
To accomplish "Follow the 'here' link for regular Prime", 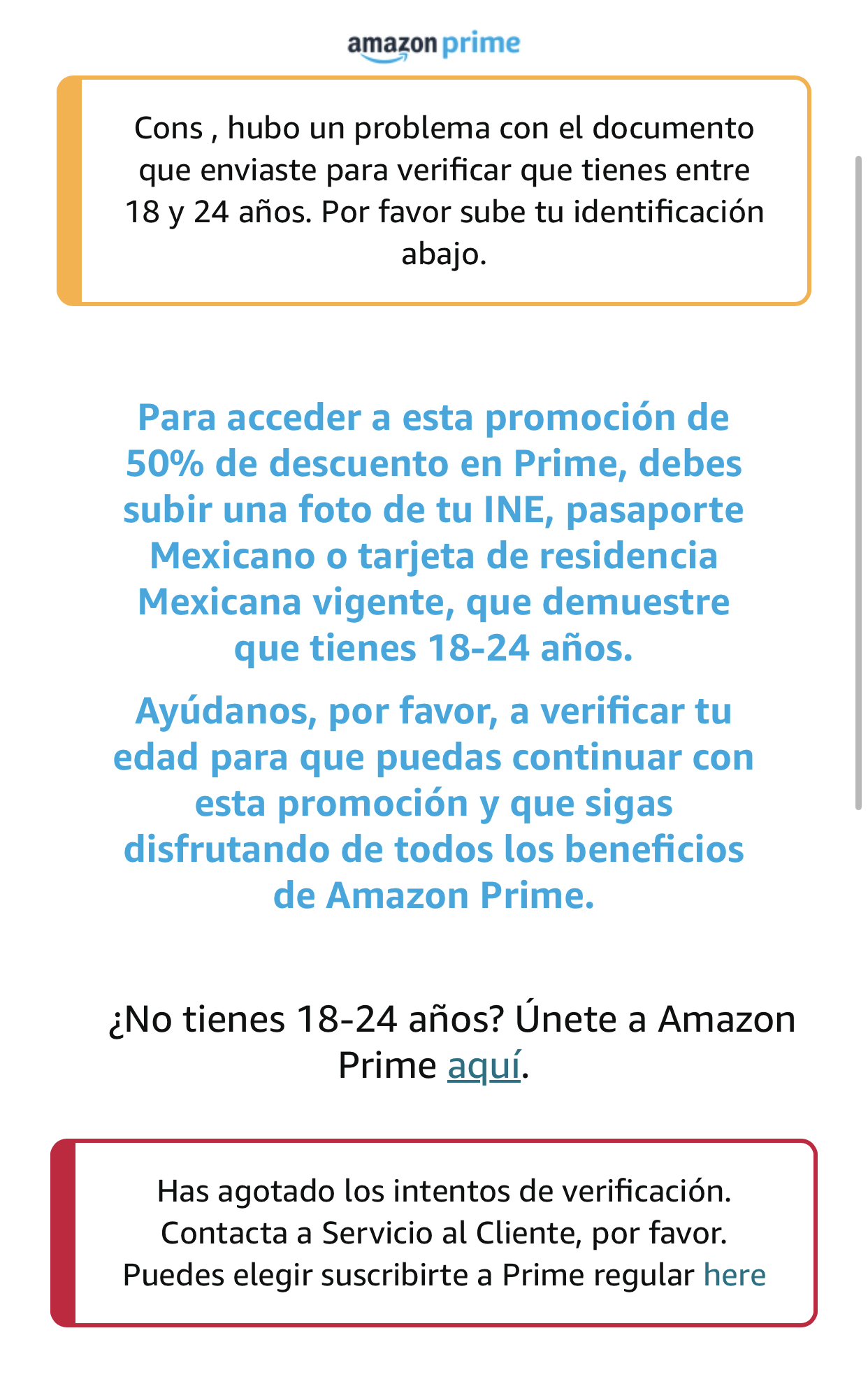I will tap(734, 1274).
